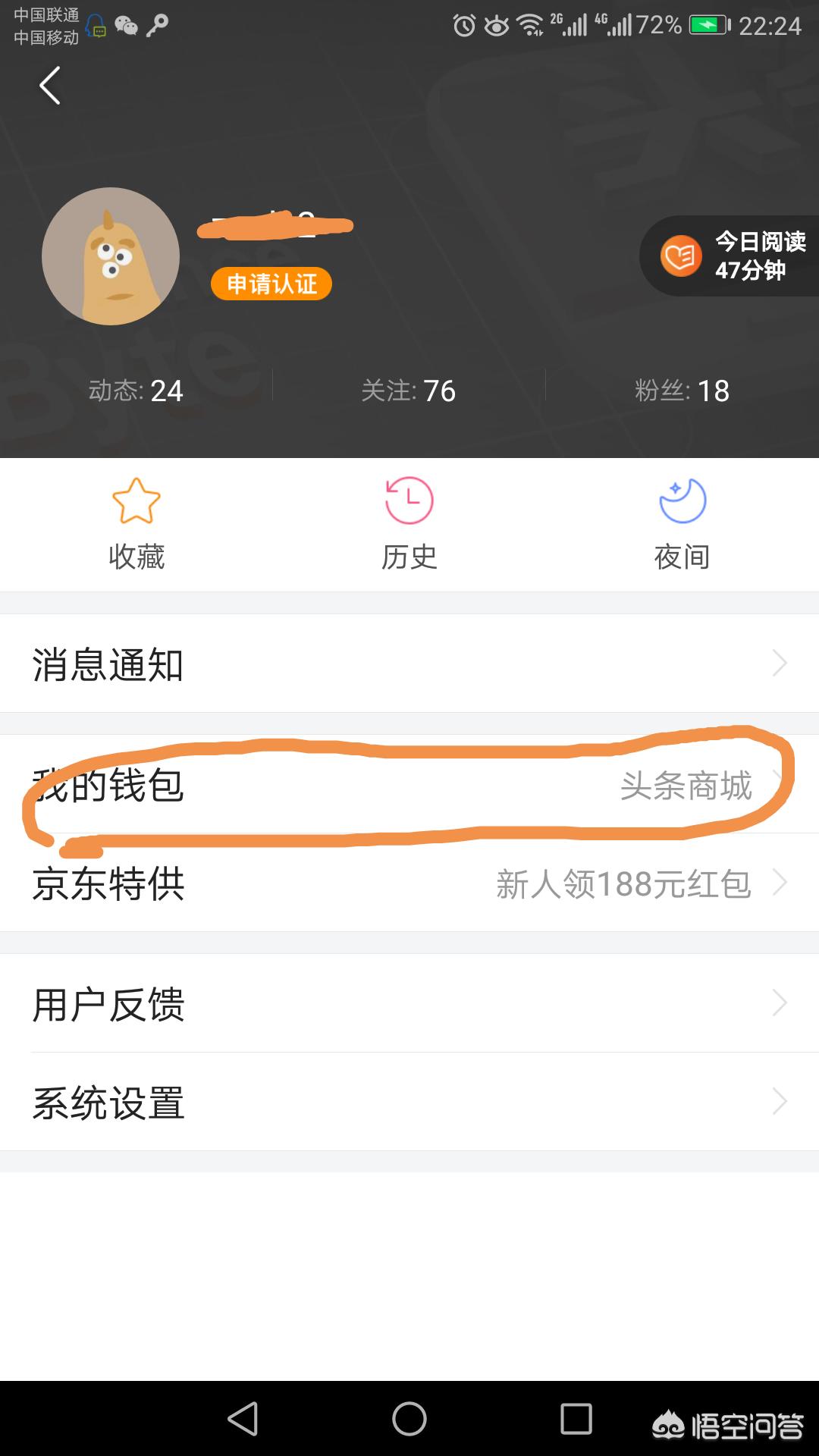Open 今日阅读 reading time badge
The height and width of the screenshot is (1456, 819).
[731, 256]
